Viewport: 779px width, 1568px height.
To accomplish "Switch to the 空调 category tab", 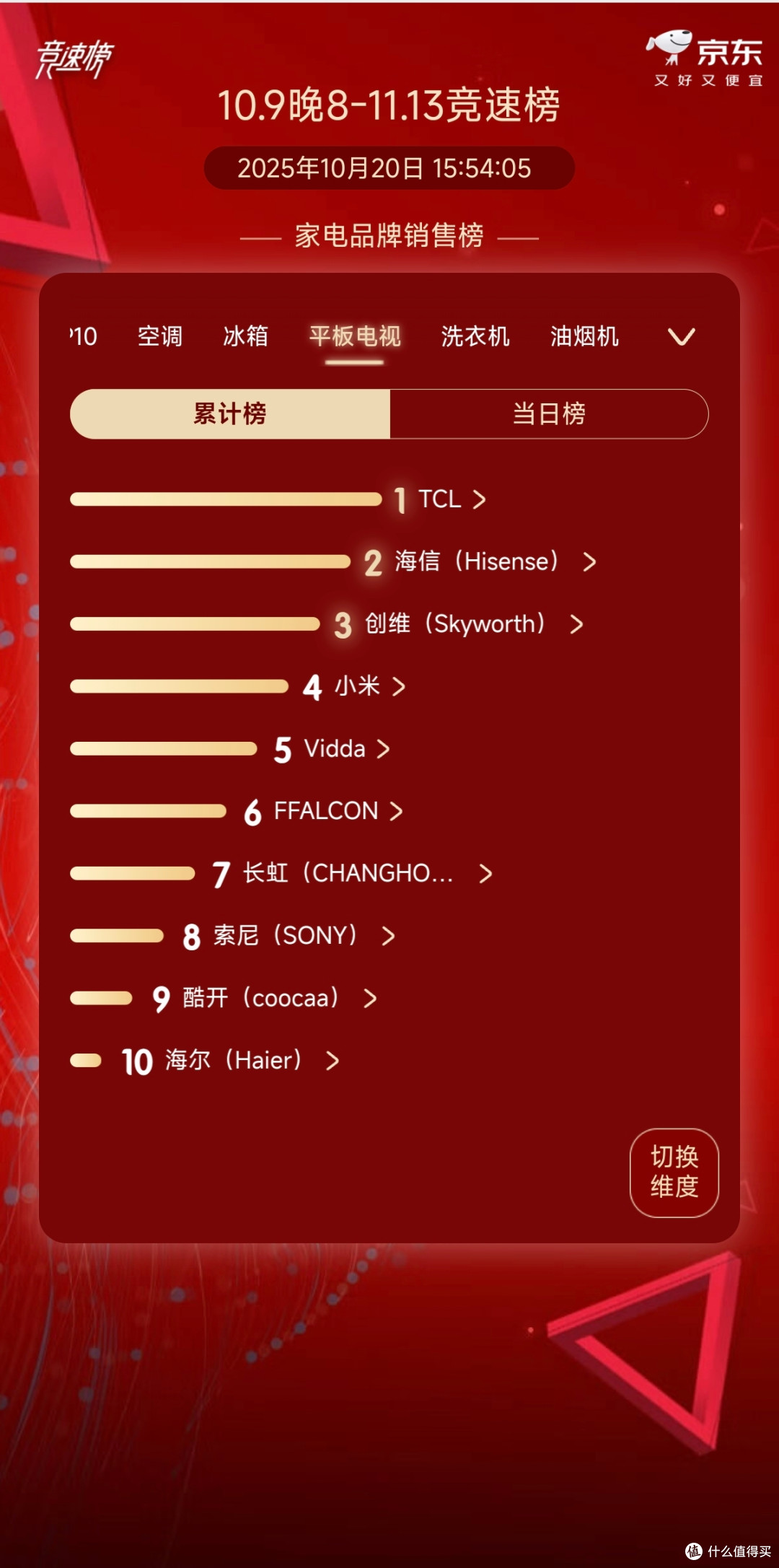I will point(160,336).
